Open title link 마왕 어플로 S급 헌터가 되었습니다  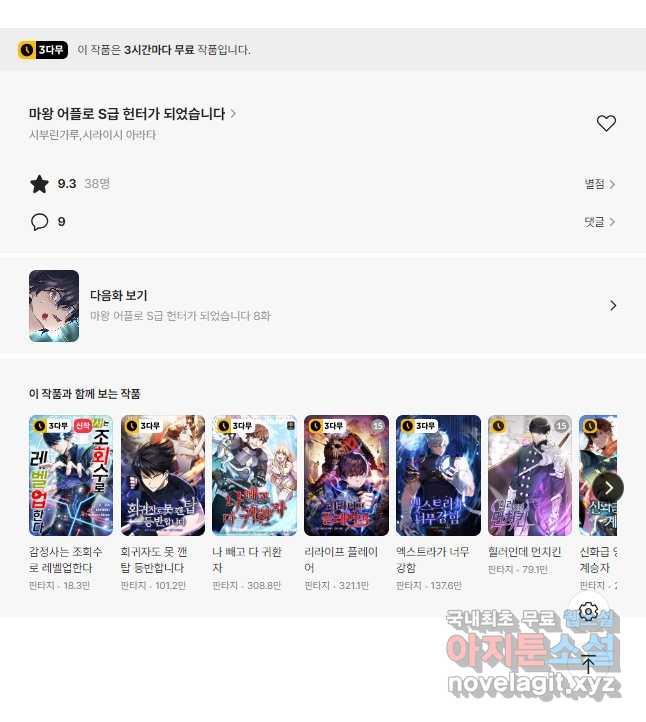pyautogui.click(x=132, y=114)
